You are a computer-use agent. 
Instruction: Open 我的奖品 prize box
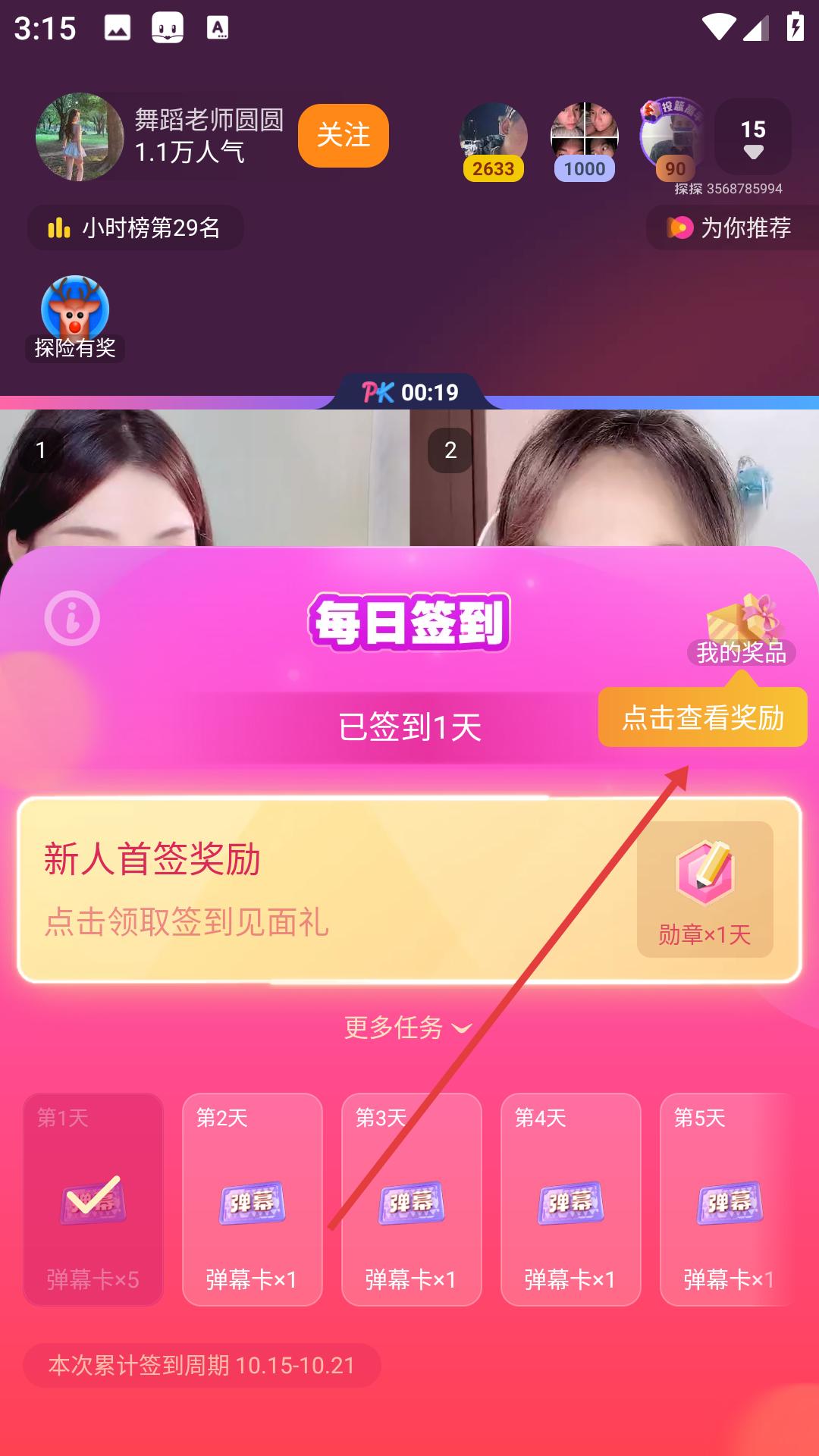[742, 629]
